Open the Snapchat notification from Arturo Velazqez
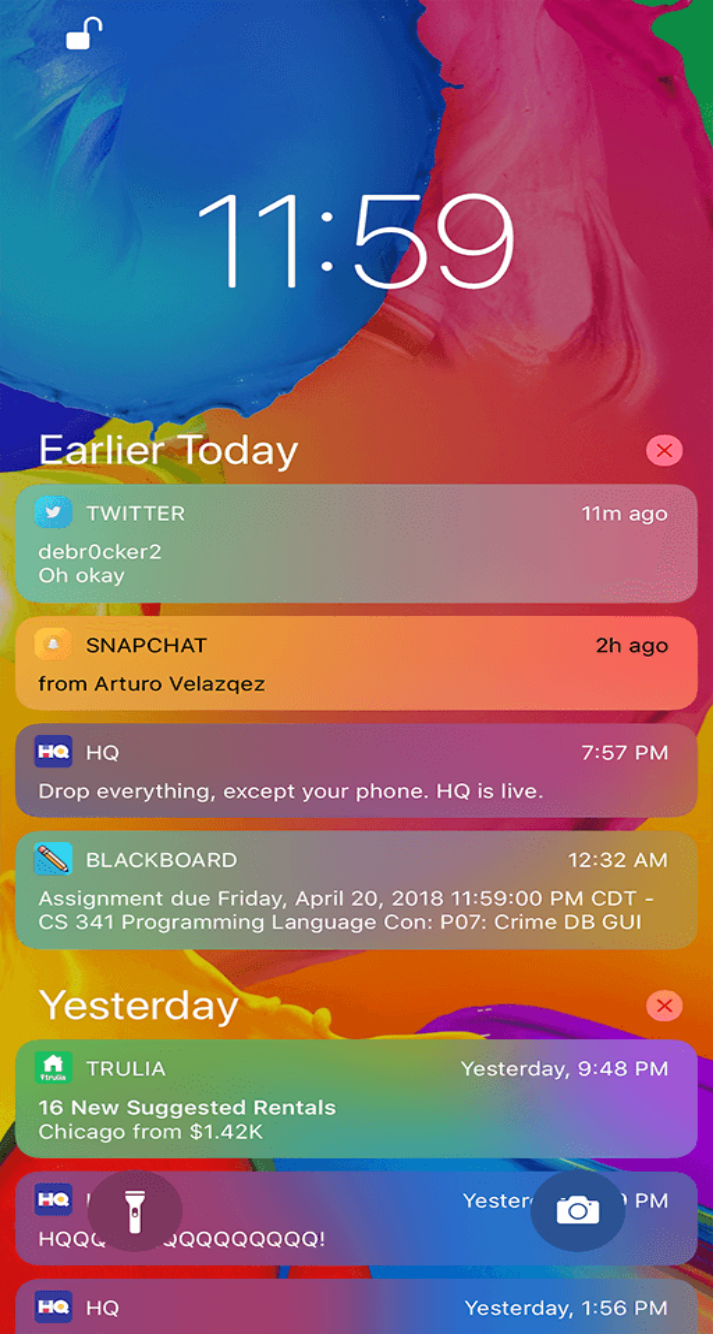713x1334 pixels. (356, 664)
